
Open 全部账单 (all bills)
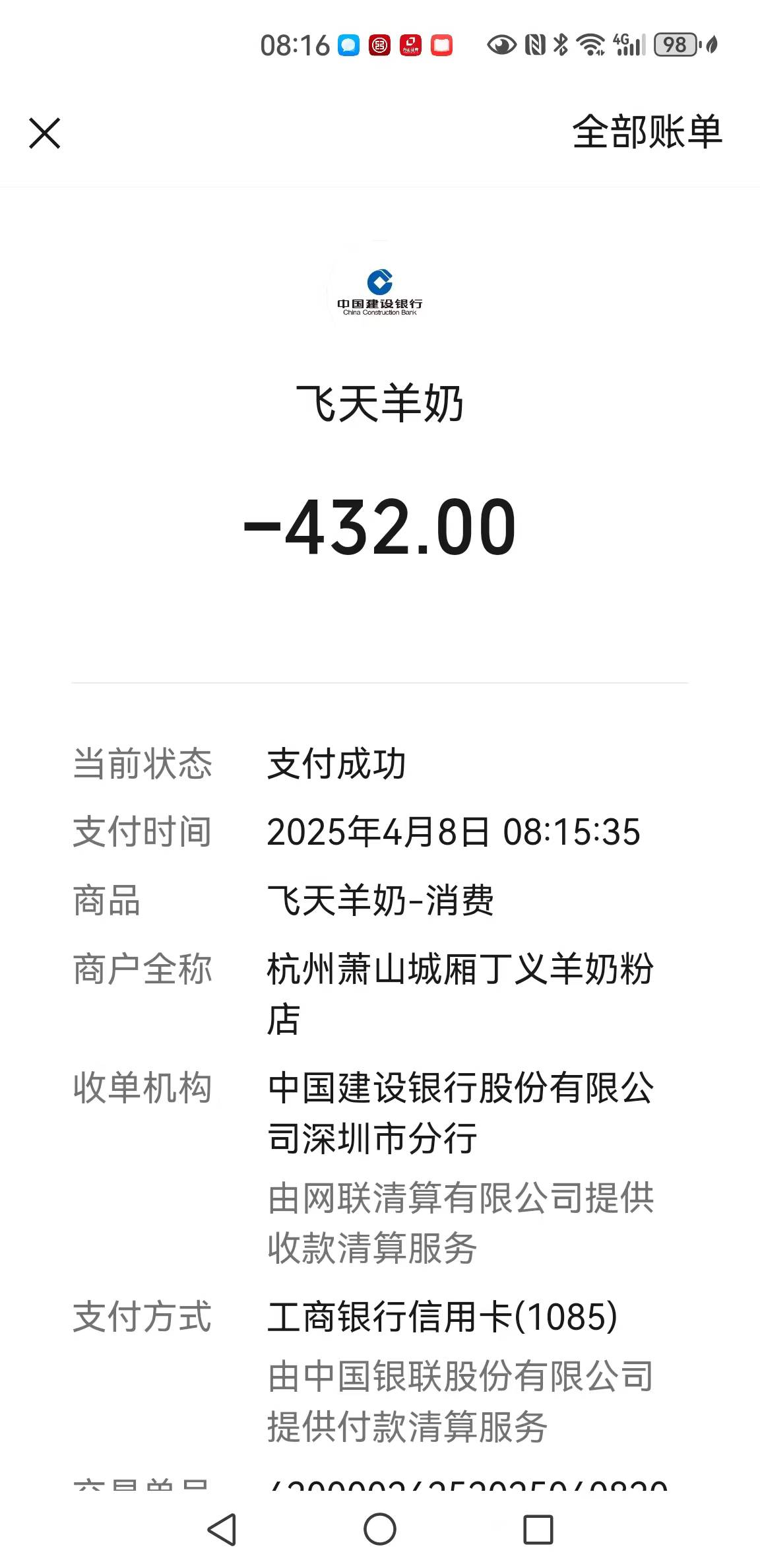point(647,132)
